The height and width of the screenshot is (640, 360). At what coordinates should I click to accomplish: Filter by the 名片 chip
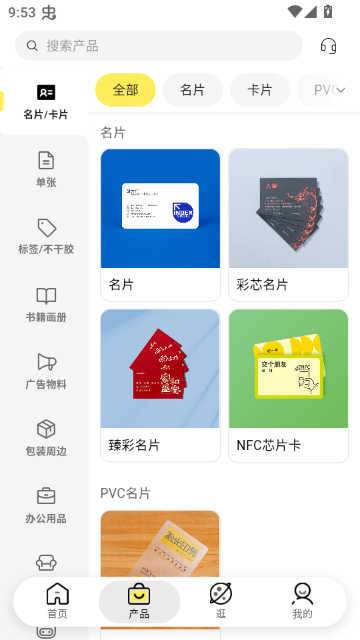(193, 90)
